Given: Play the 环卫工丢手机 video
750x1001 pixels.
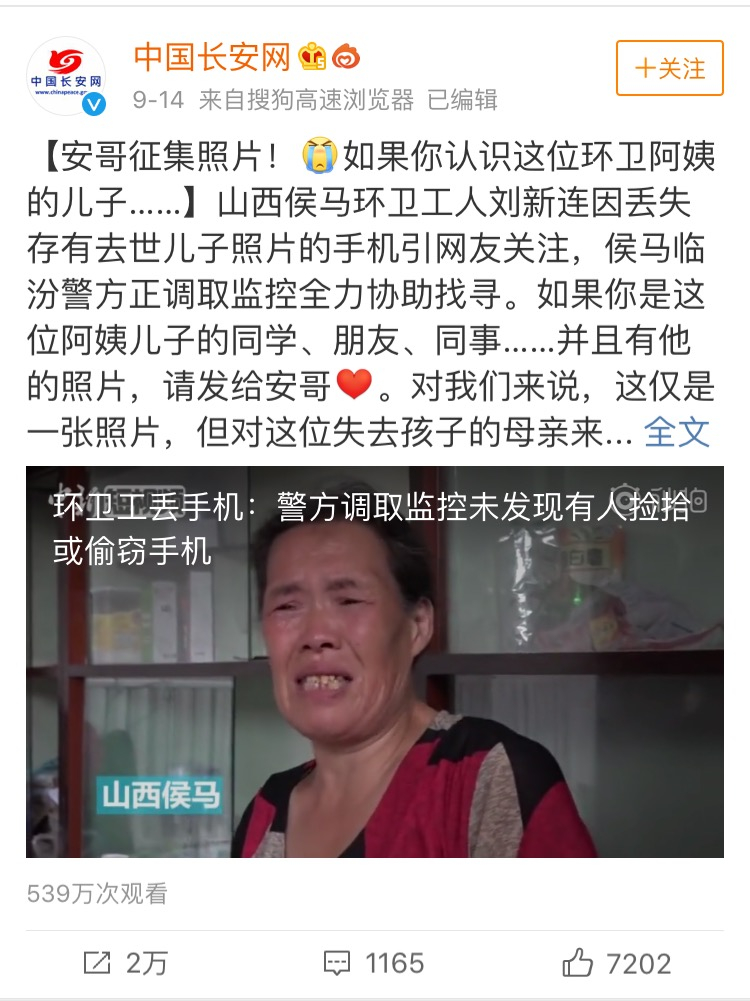Looking at the screenshot, I should (374, 661).
